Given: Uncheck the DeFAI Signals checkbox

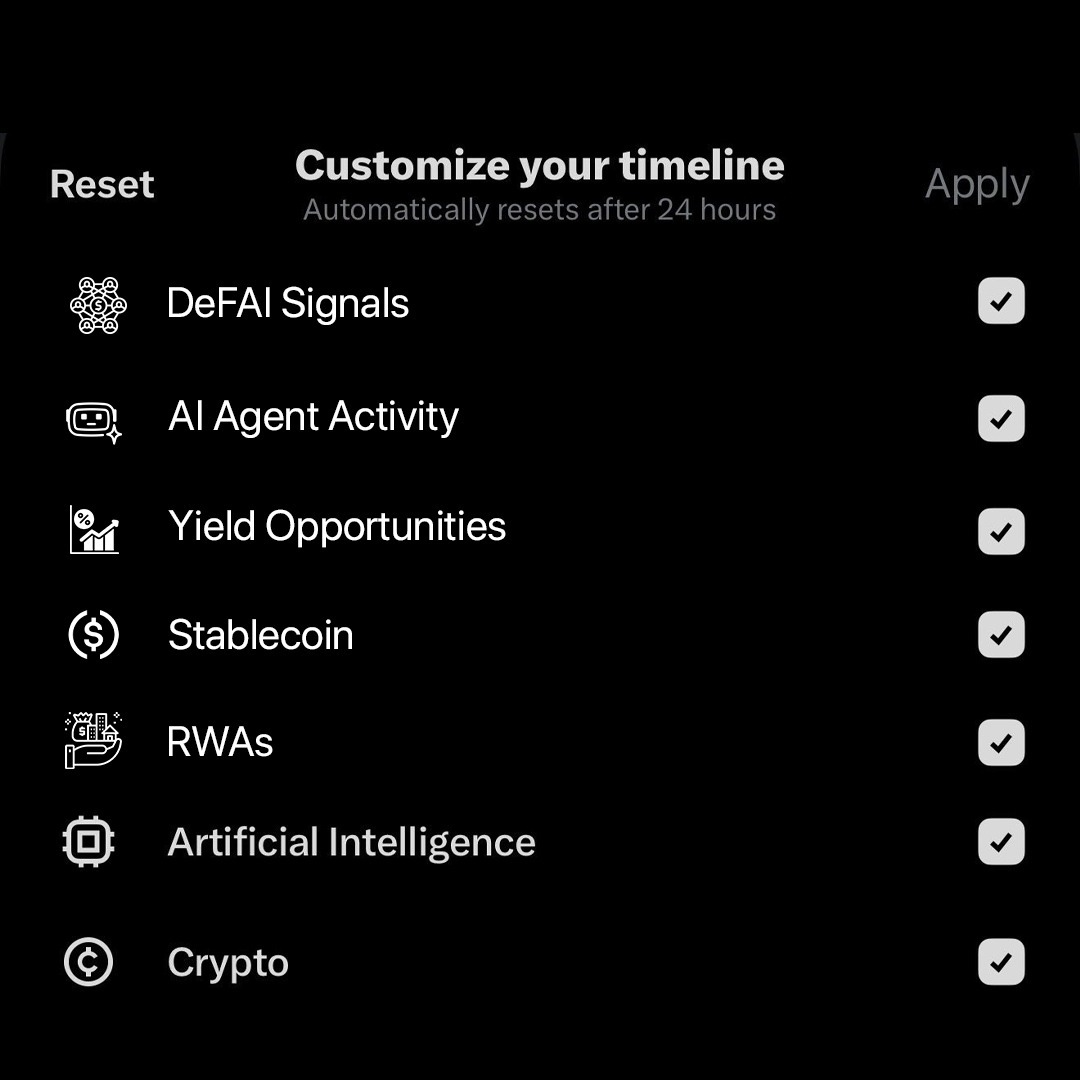Looking at the screenshot, I should click(1001, 301).
